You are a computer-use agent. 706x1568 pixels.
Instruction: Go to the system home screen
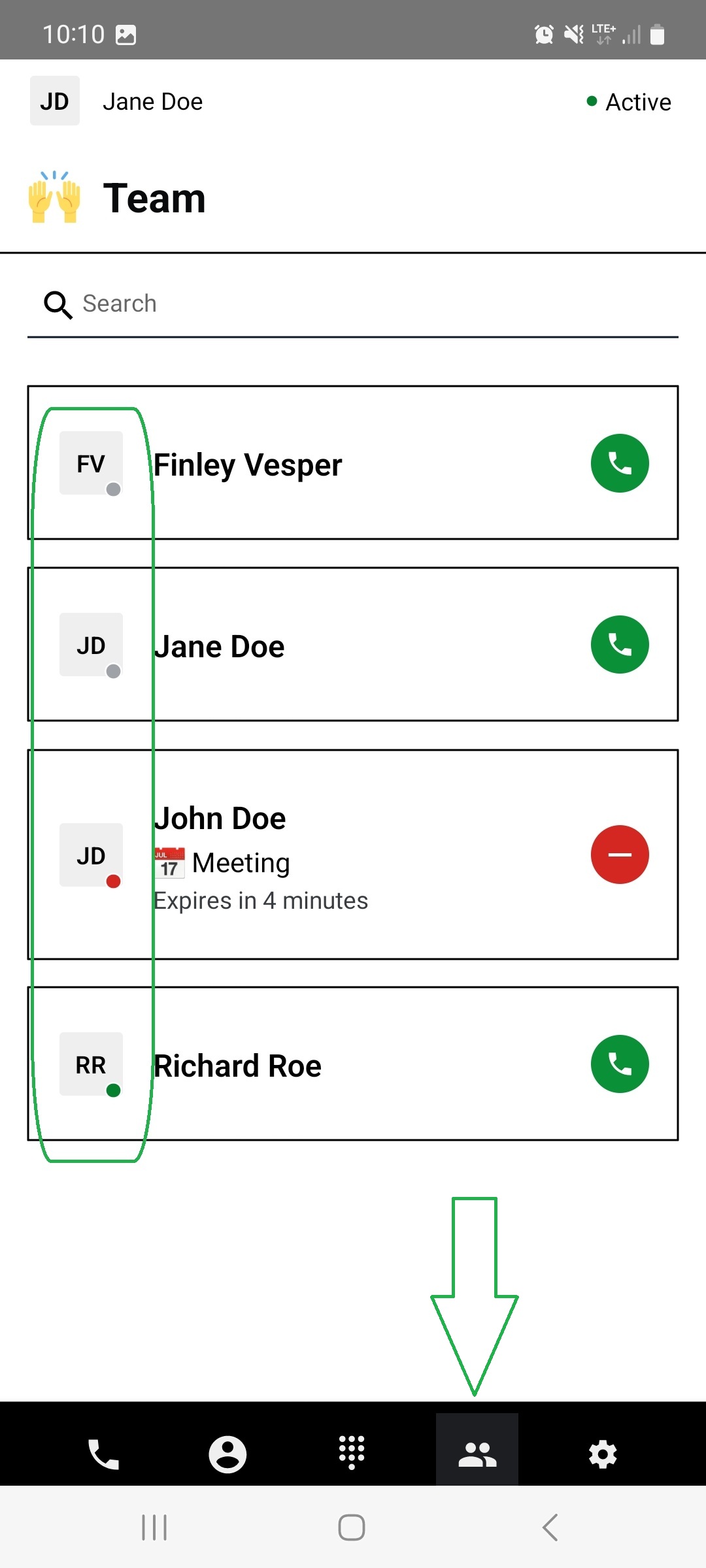point(352,1527)
